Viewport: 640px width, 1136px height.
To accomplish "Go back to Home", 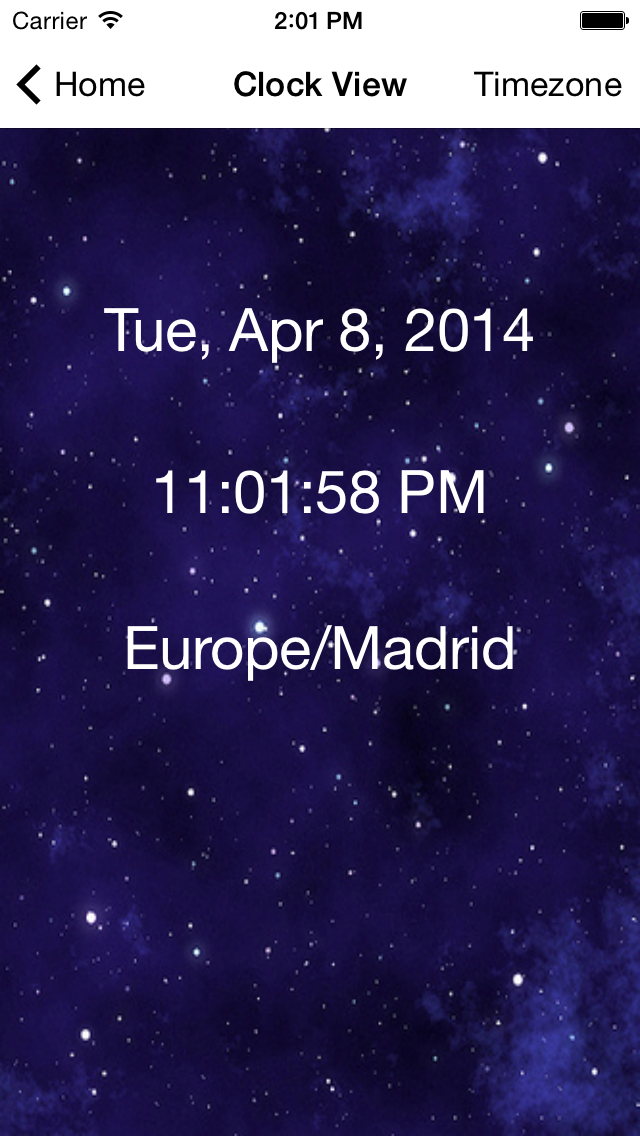I will 80,85.
